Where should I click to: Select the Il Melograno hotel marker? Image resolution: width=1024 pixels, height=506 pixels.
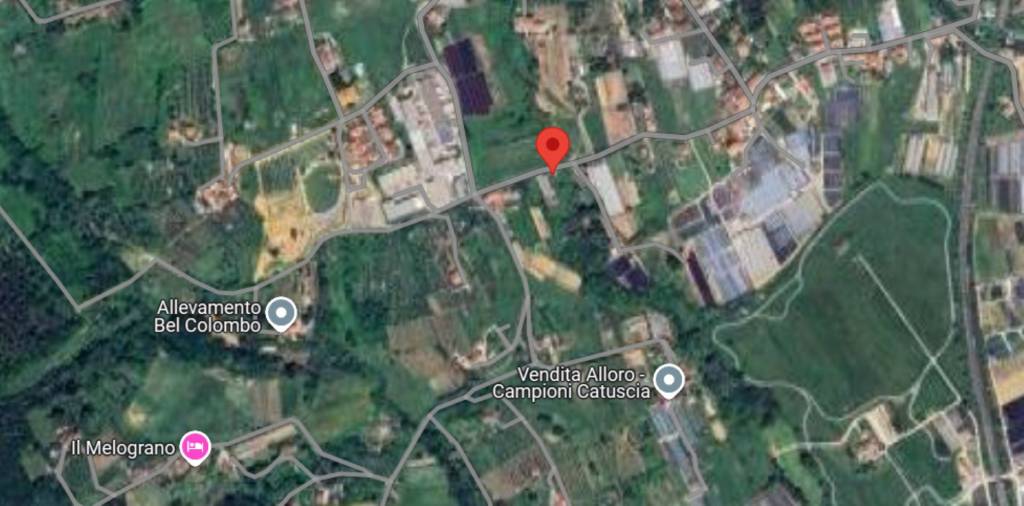(195, 446)
